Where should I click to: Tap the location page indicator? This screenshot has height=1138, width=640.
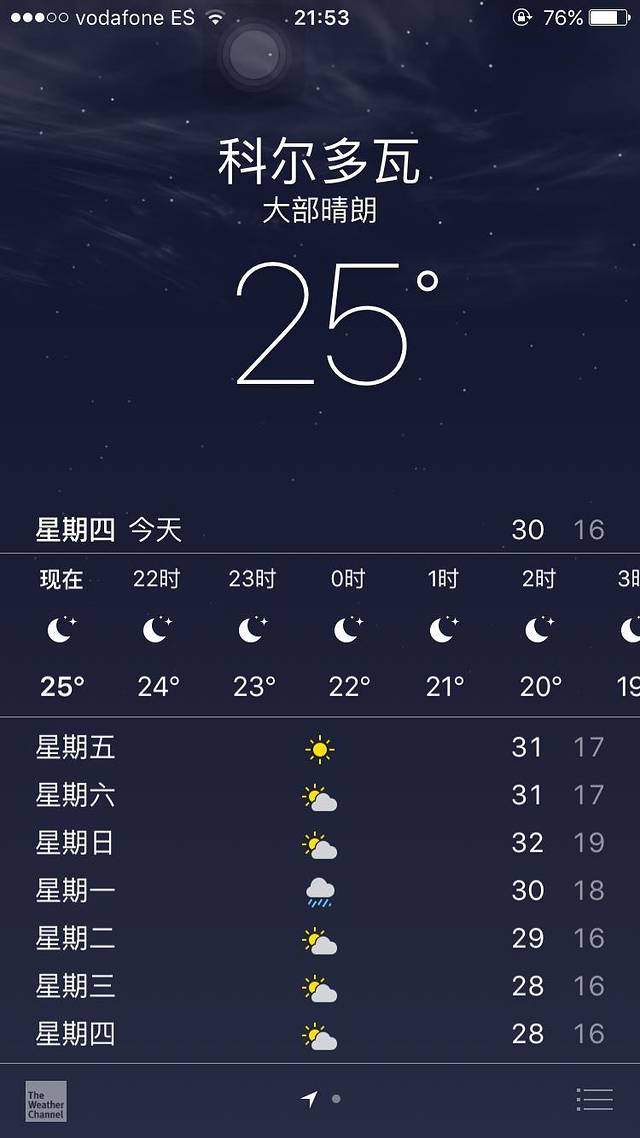(310, 1099)
